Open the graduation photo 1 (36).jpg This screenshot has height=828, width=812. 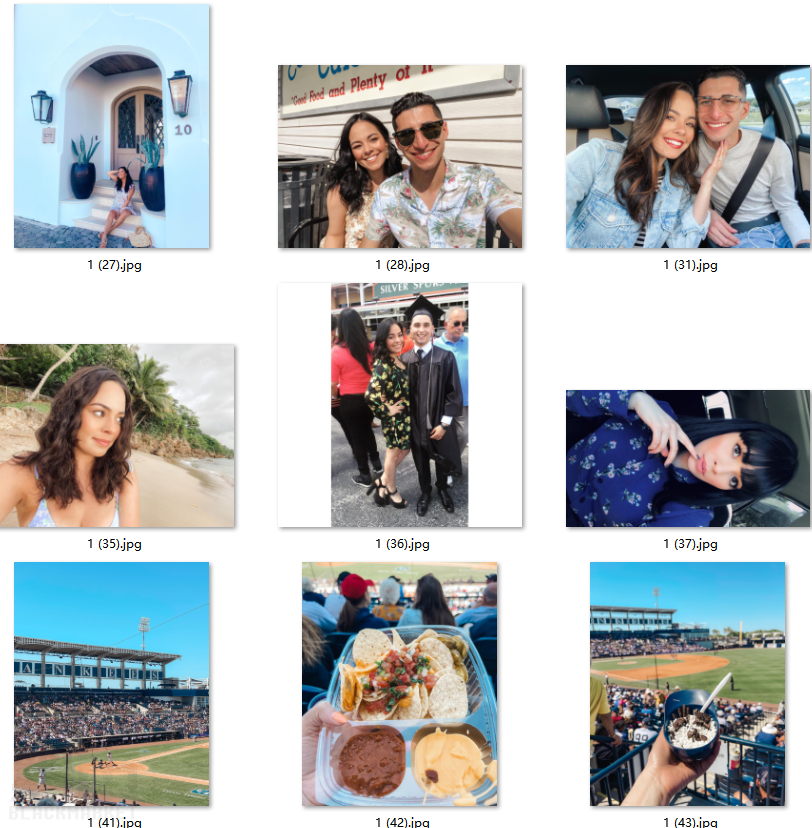point(400,405)
